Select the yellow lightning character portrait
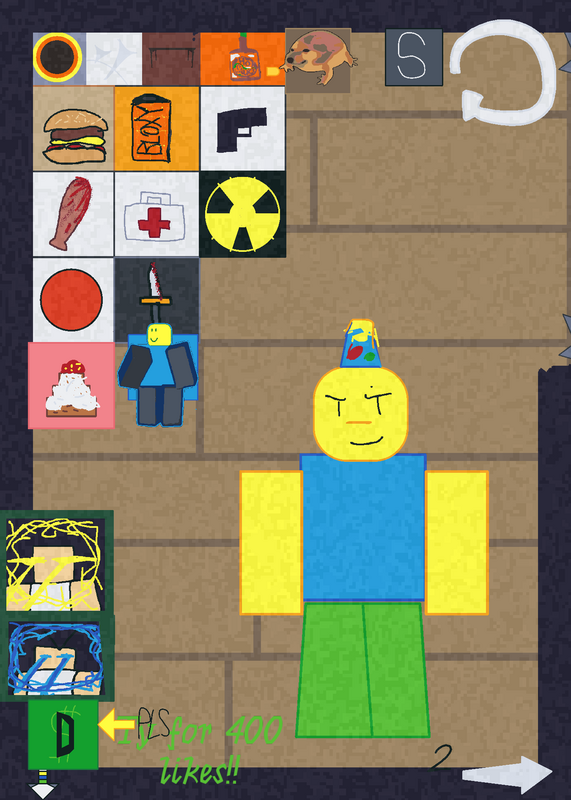The width and height of the screenshot is (571, 800). coord(55,564)
